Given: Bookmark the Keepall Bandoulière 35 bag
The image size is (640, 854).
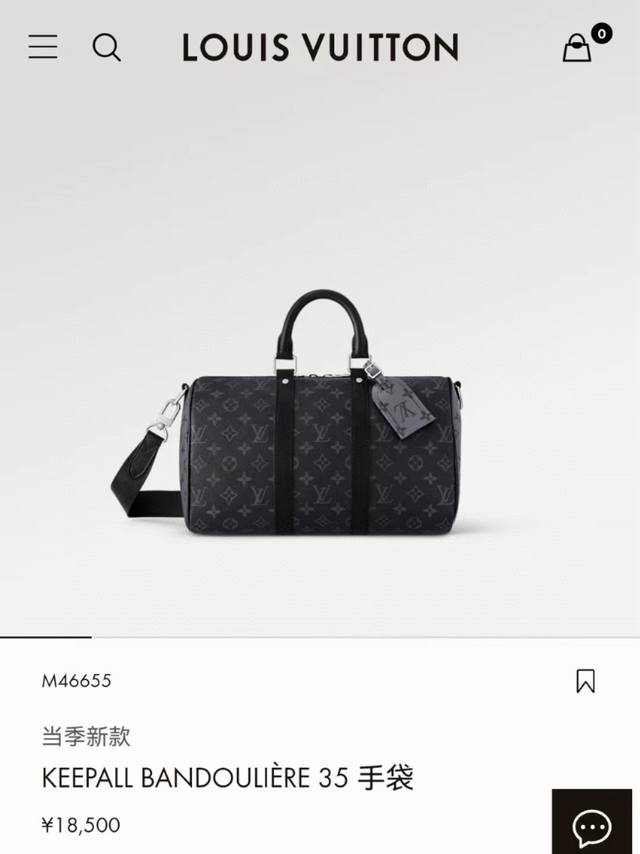Looking at the screenshot, I should [585, 681].
